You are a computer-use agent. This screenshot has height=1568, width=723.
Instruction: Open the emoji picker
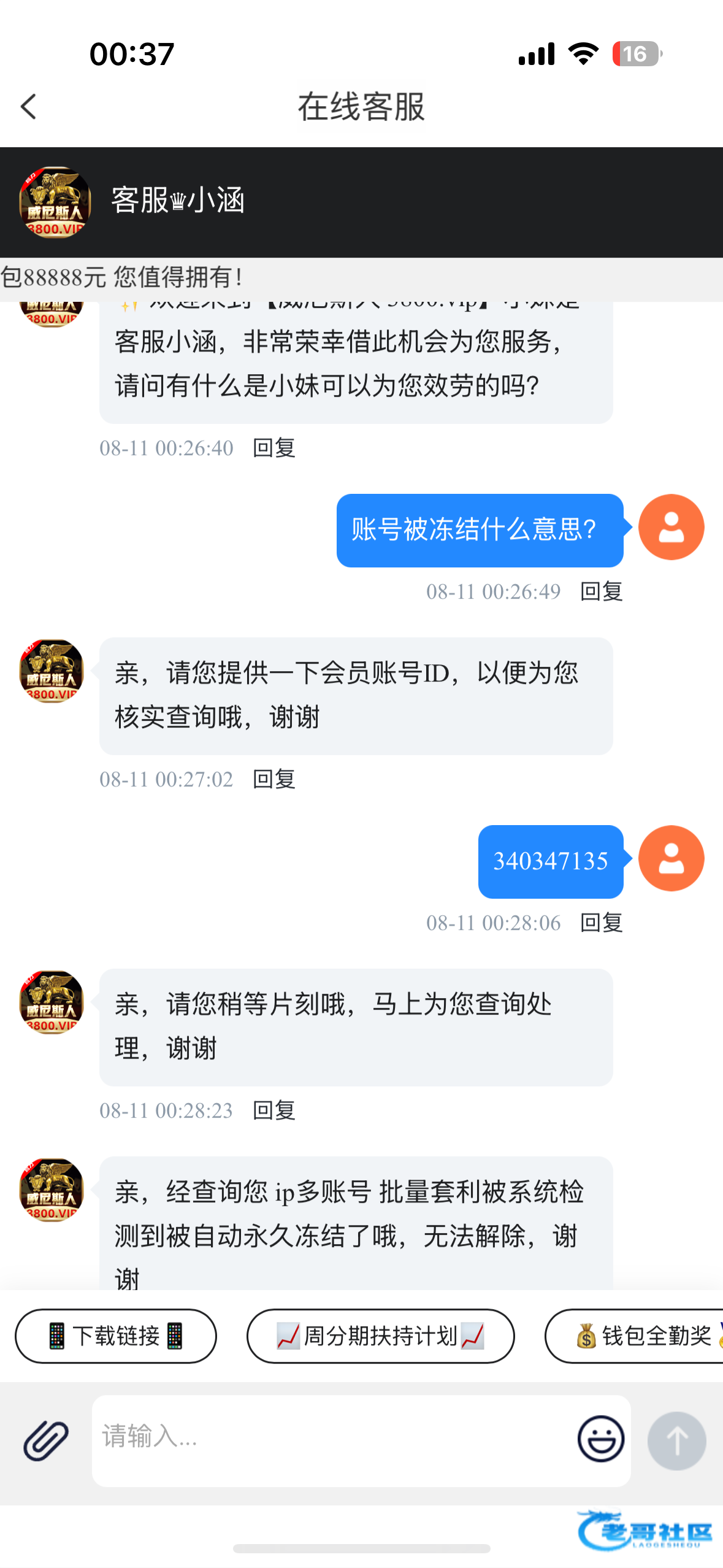point(601,1439)
